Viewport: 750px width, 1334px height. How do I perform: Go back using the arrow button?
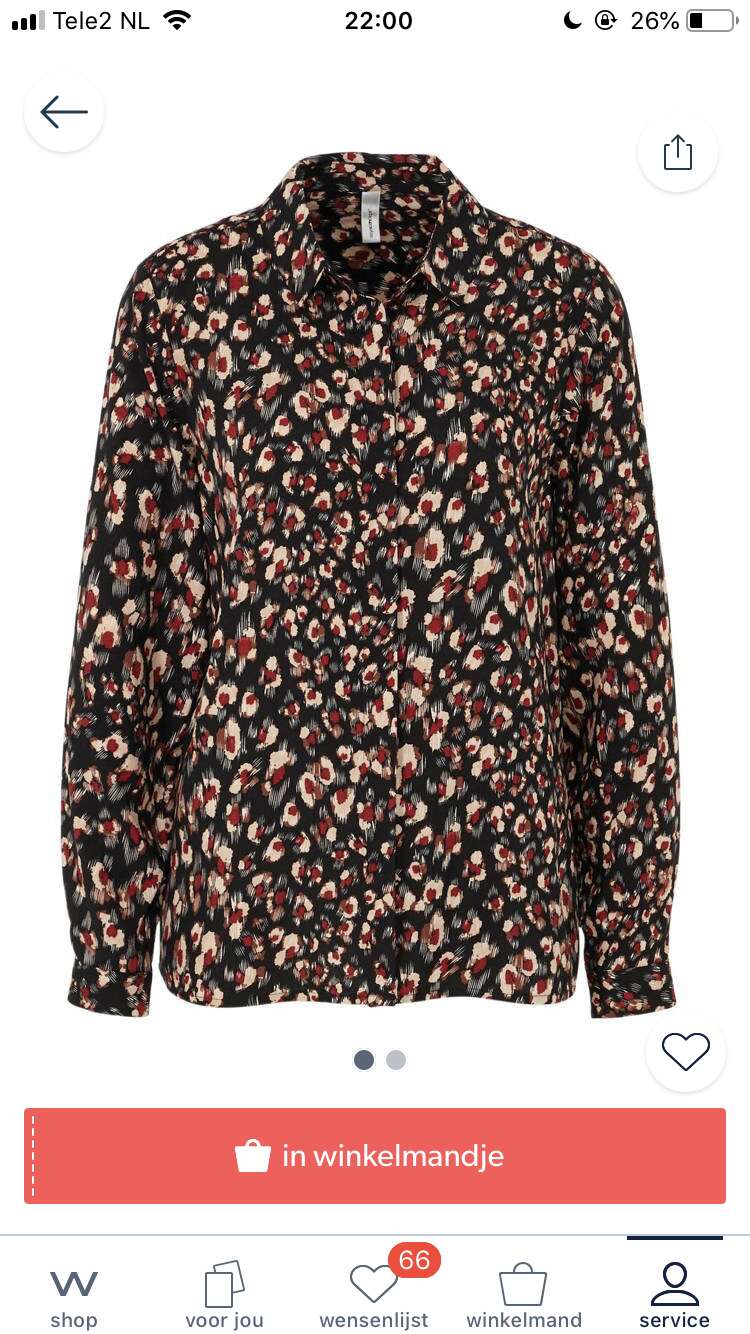(64, 112)
